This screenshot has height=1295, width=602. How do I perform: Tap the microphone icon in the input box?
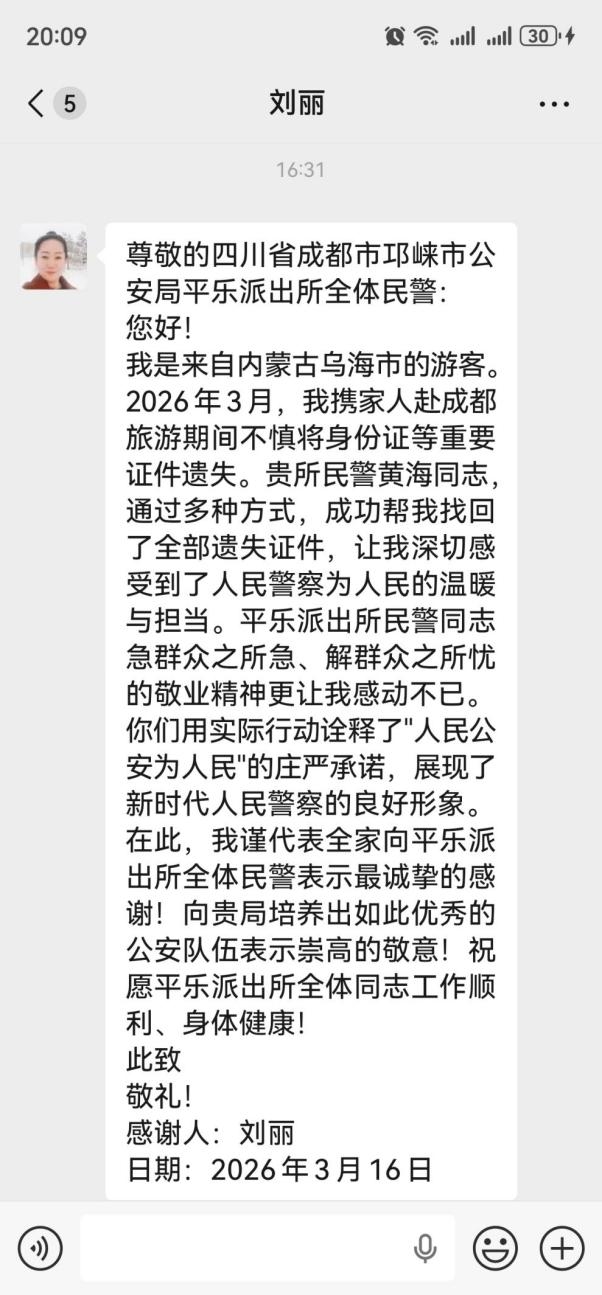click(425, 1248)
